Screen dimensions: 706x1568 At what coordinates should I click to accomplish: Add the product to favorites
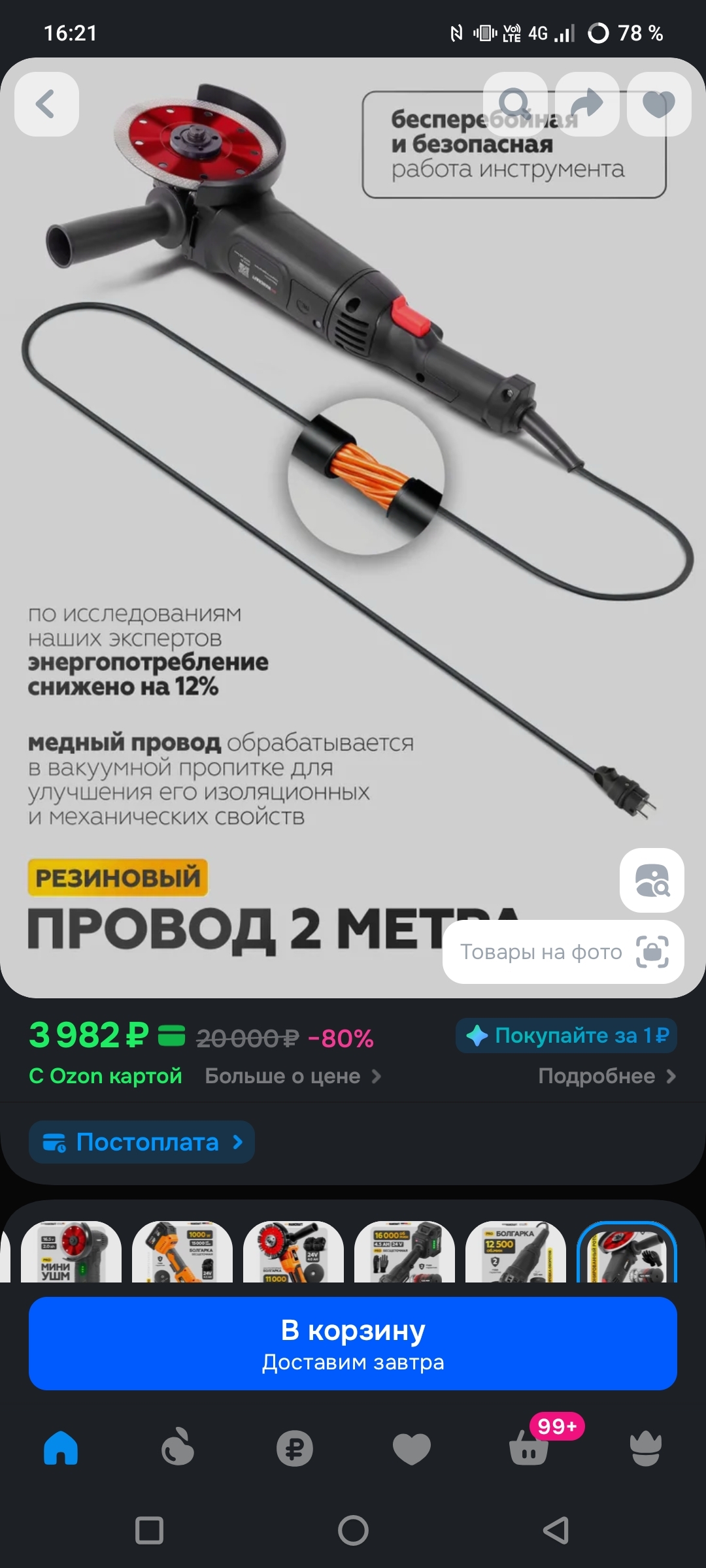point(658,105)
